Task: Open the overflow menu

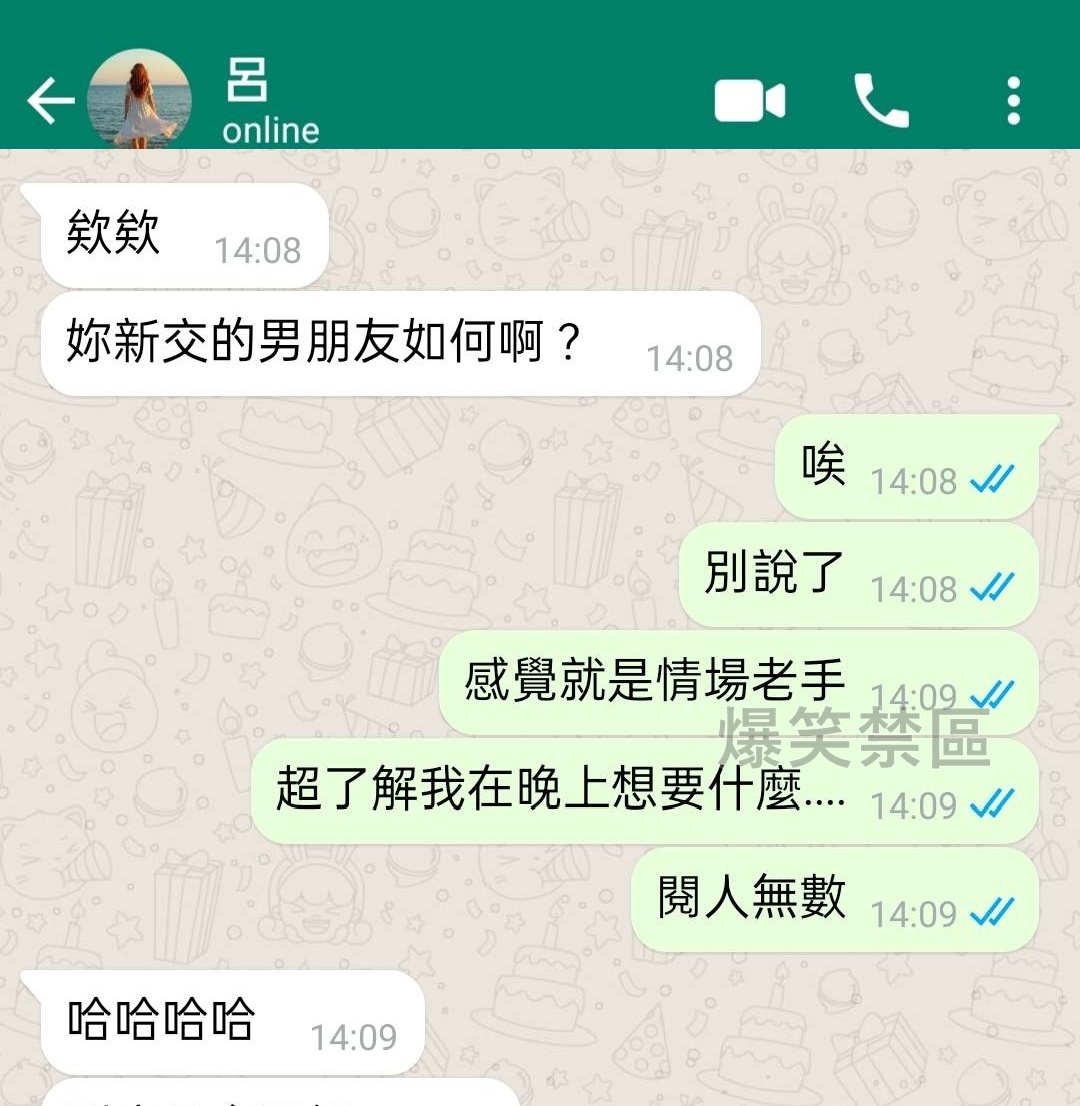Action: click(x=1013, y=101)
